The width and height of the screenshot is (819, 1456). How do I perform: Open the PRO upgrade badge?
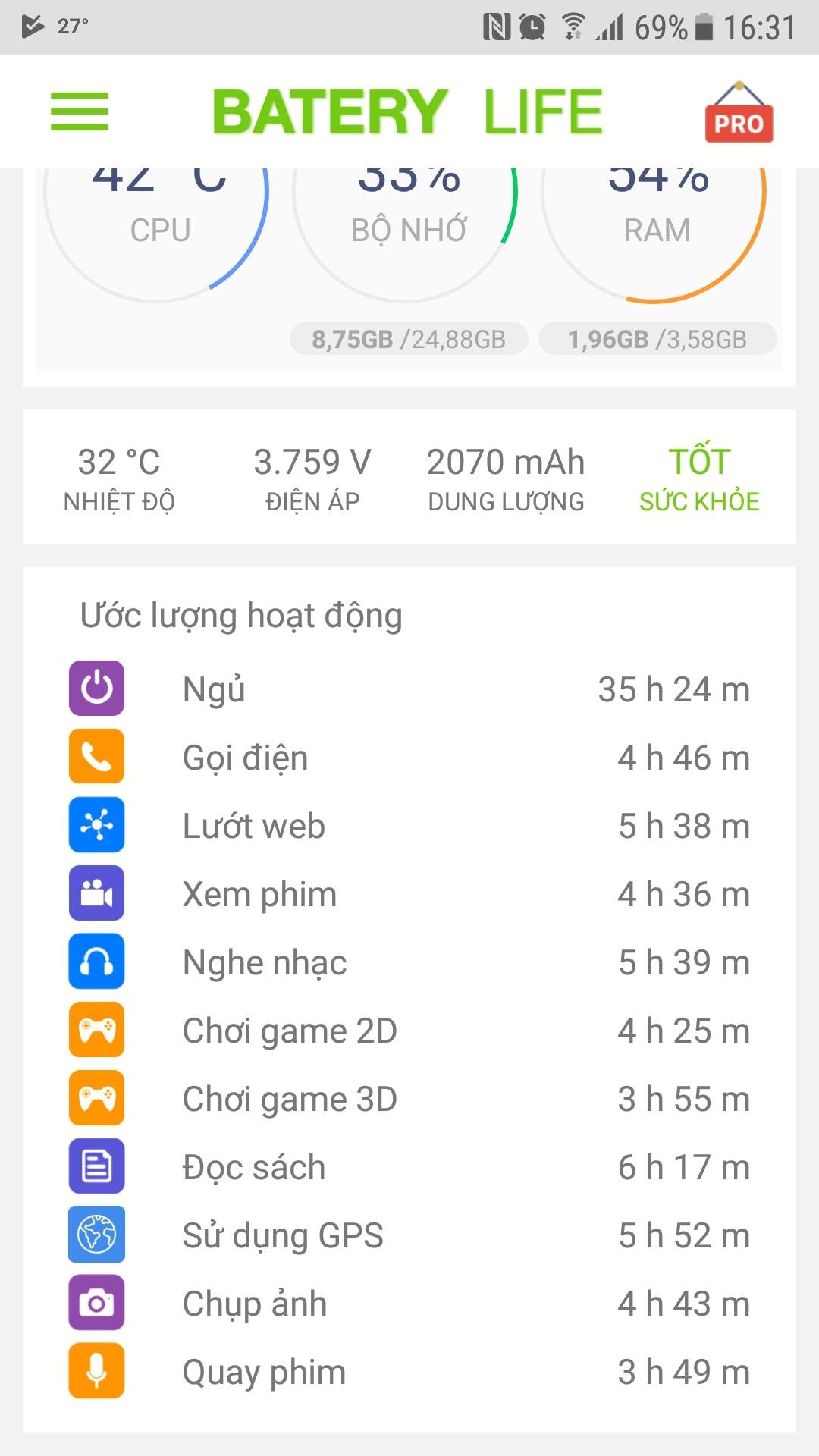739,114
